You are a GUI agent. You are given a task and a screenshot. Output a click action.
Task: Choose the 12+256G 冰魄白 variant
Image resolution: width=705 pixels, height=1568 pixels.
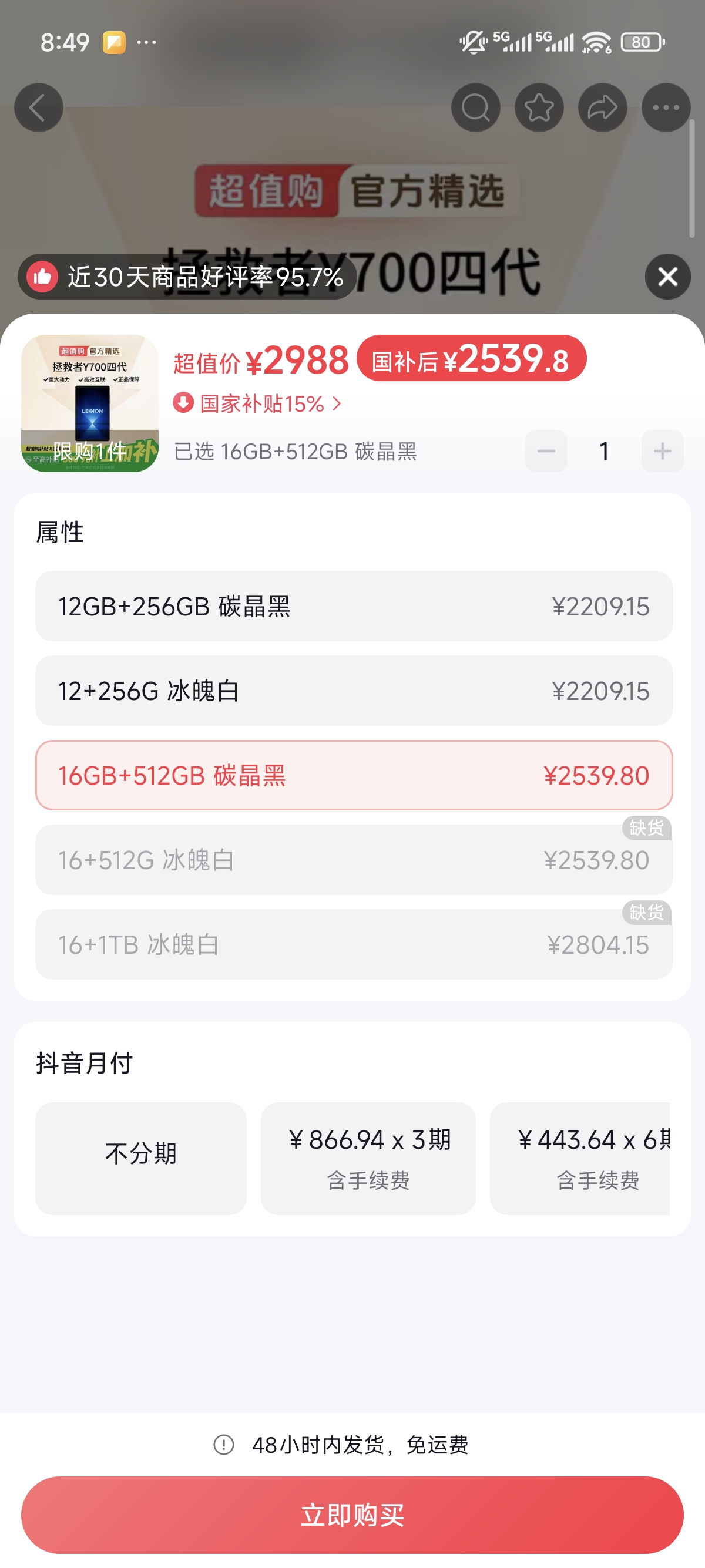pos(354,691)
